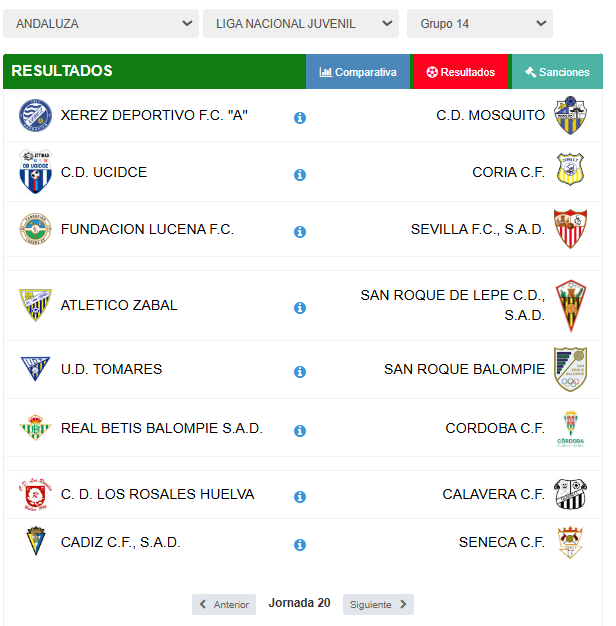View info for Xerez Deportivo vs Mosquito
The height and width of the screenshot is (626, 616).
(300, 118)
